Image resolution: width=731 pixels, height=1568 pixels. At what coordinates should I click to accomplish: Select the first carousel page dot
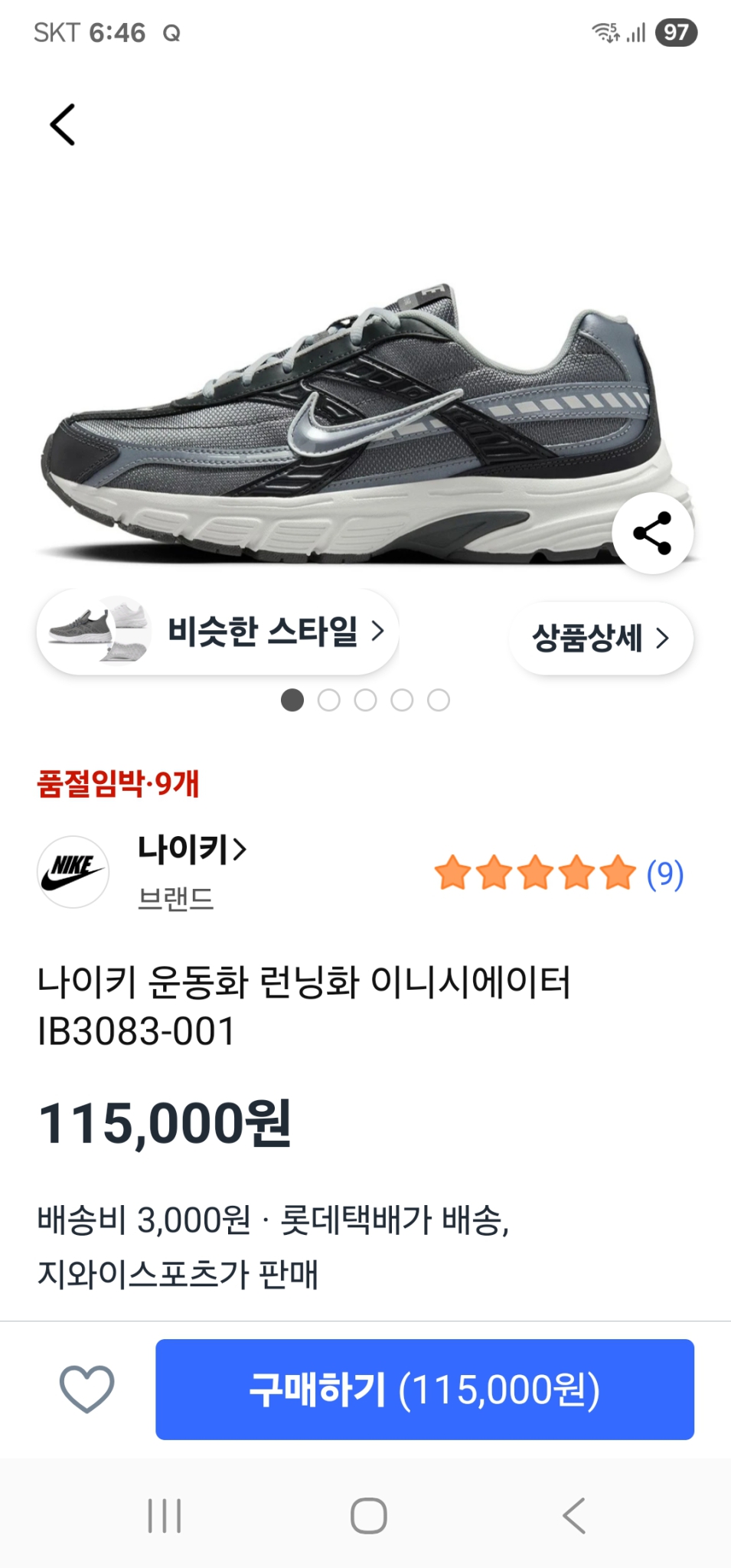[x=292, y=699]
